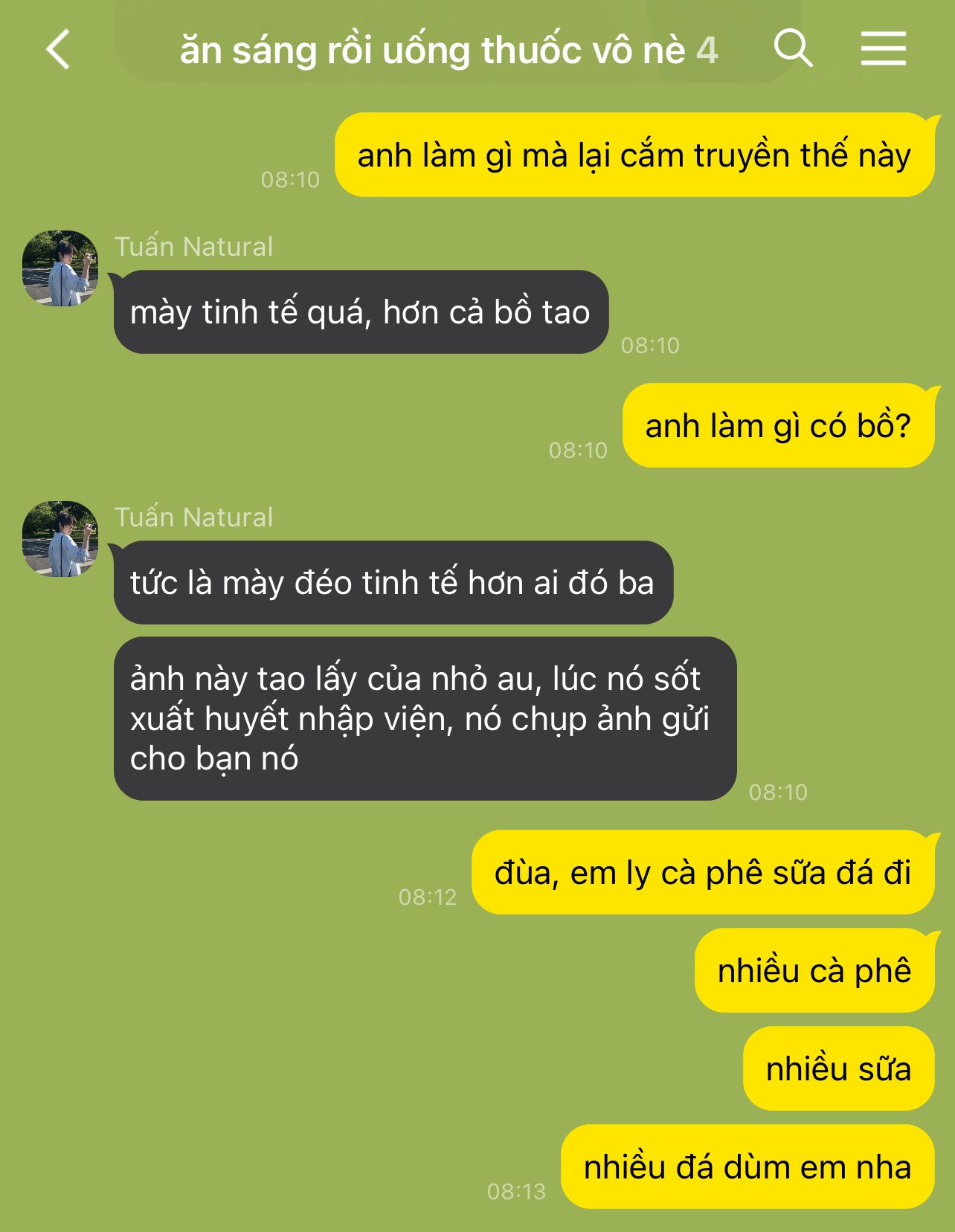
Task: Open the chat room menu
Action: (883, 49)
